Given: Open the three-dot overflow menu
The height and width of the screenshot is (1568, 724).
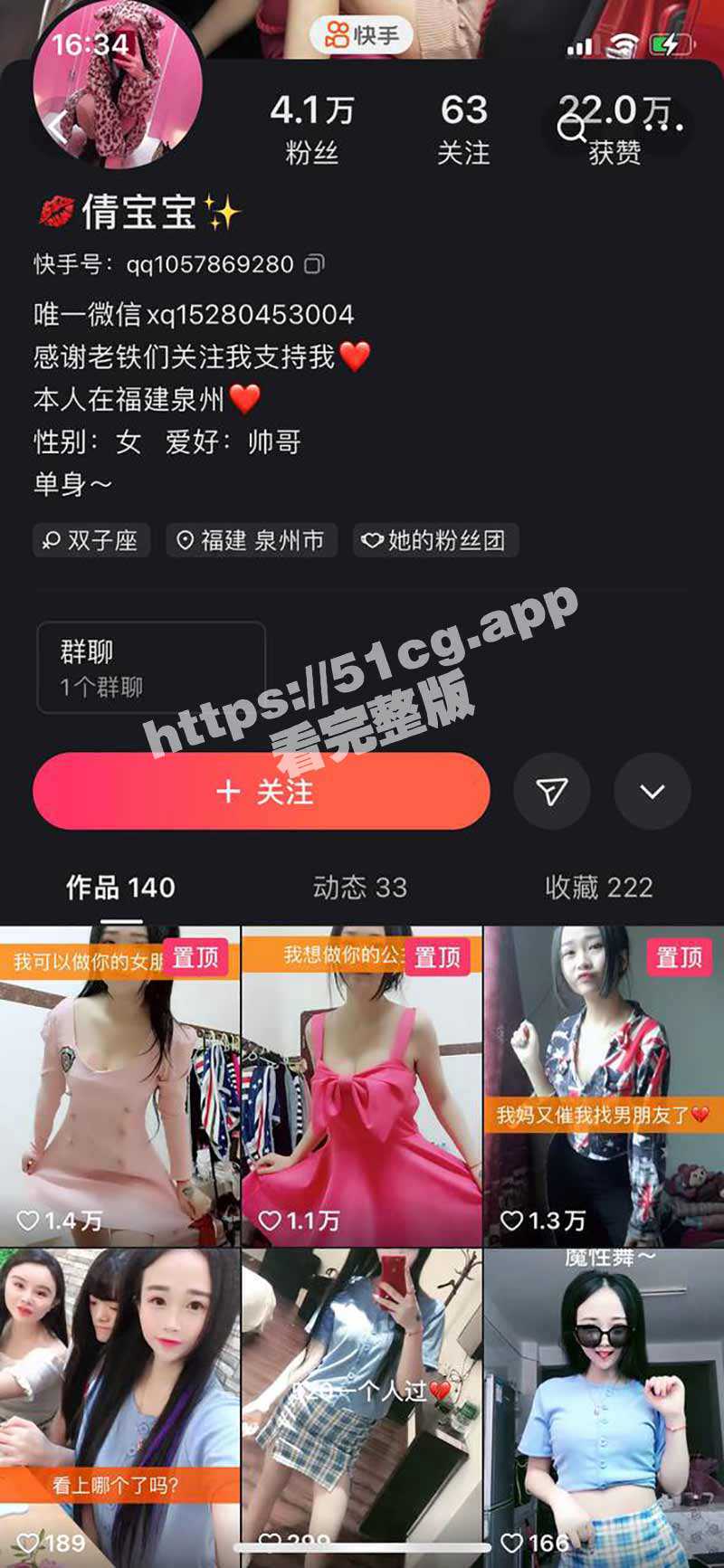Looking at the screenshot, I should pos(664,127).
